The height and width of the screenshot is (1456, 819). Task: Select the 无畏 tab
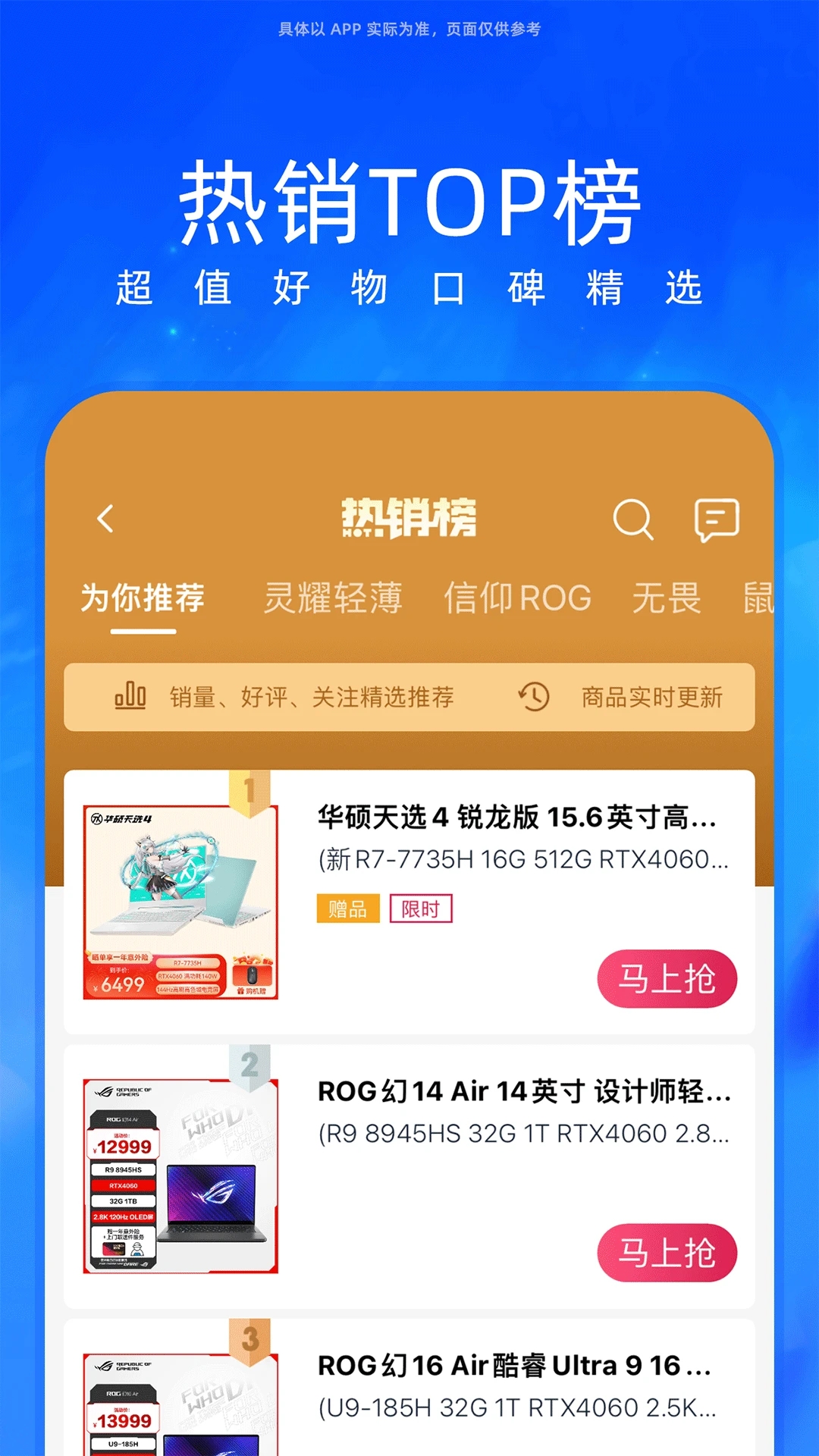(x=665, y=598)
